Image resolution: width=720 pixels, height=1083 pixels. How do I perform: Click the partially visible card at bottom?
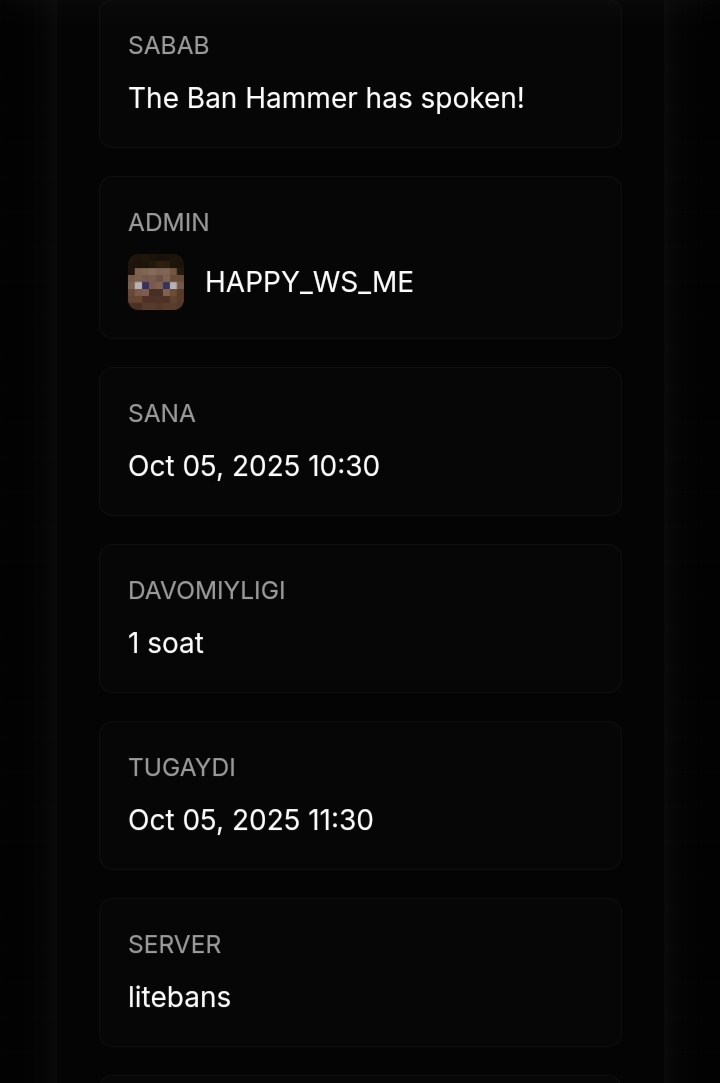coord(360,1078)
